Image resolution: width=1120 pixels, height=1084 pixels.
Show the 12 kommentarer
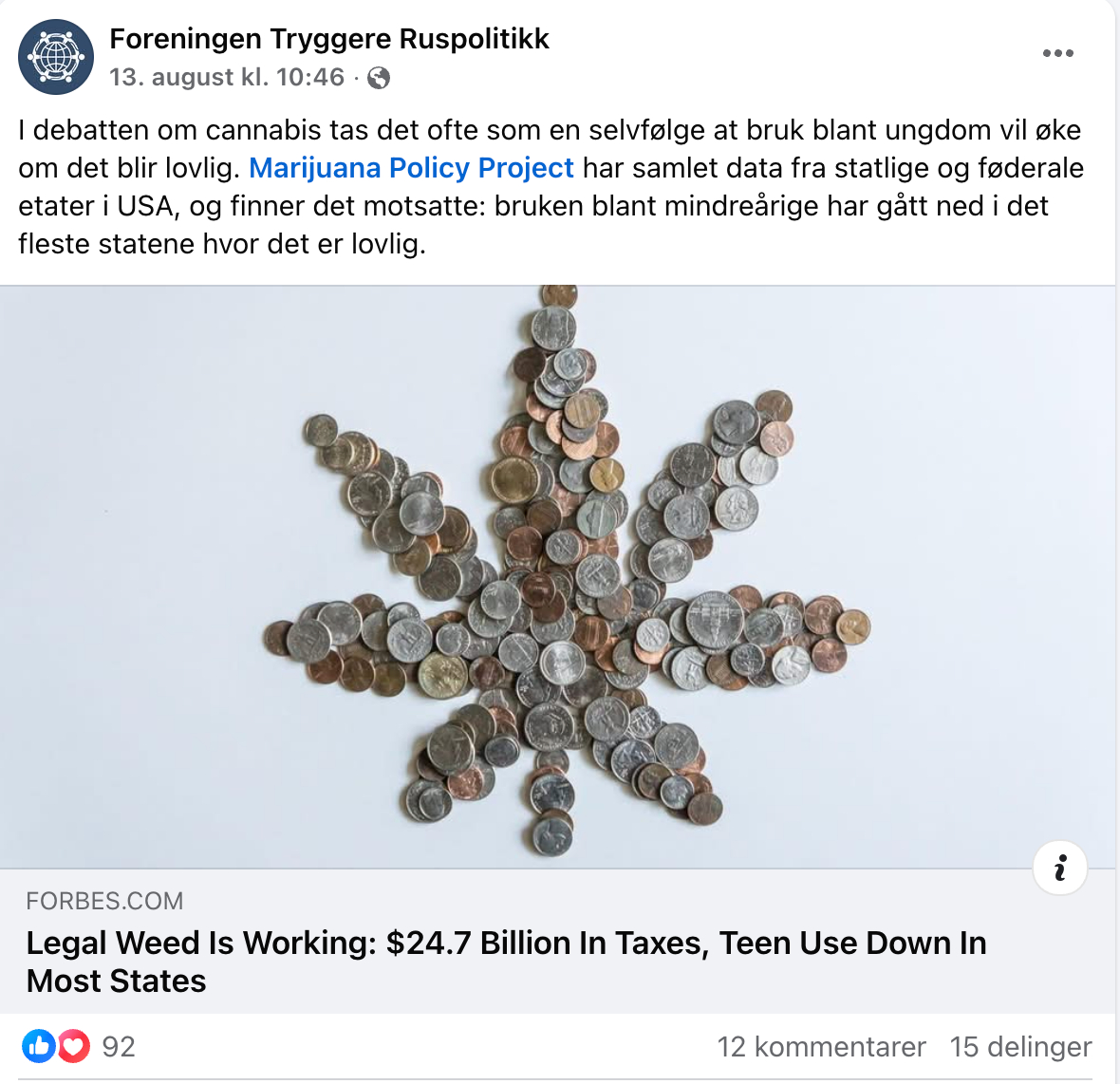pos(821,1046)
